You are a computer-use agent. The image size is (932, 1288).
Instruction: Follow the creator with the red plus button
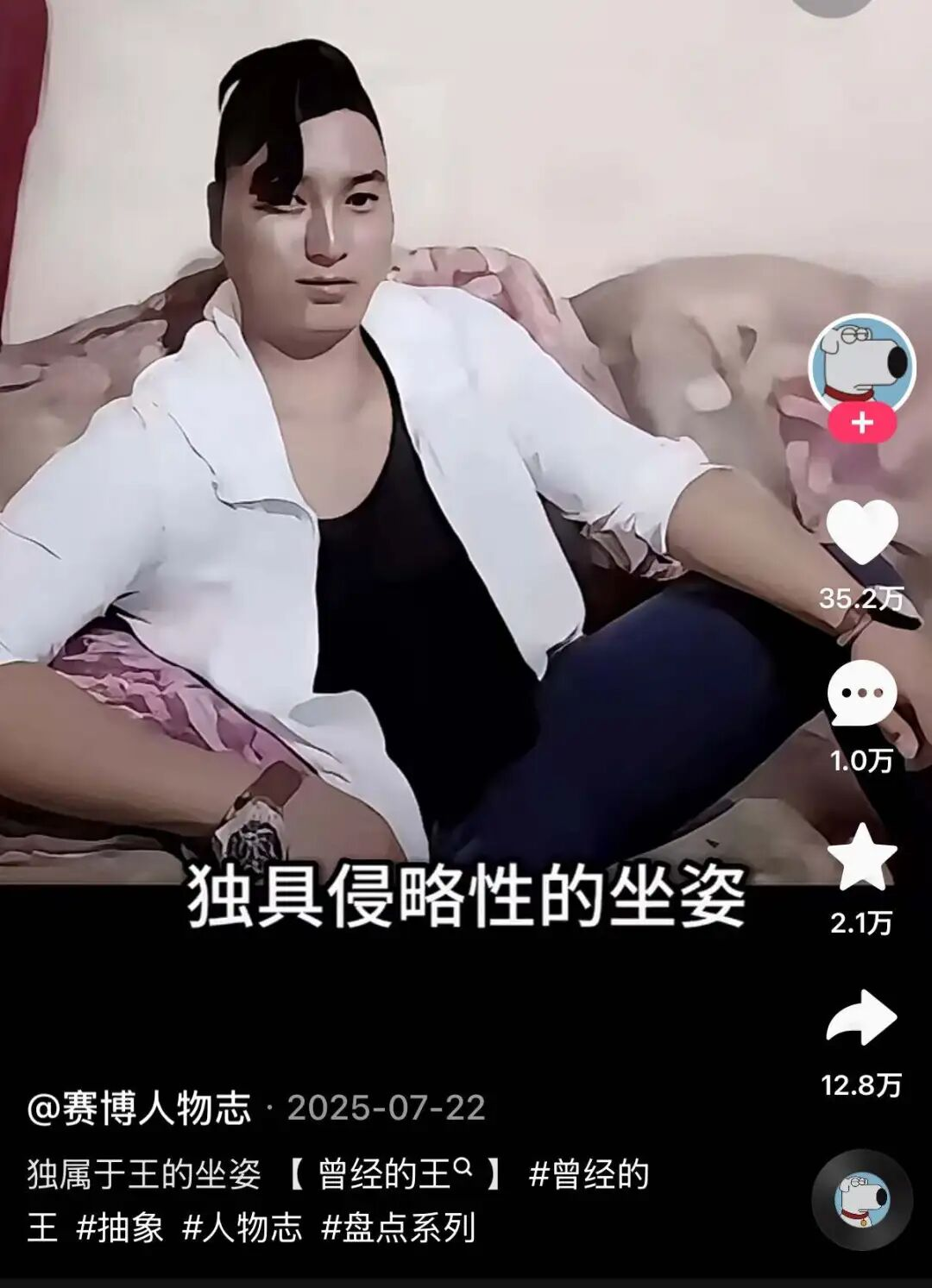[862, 423]
